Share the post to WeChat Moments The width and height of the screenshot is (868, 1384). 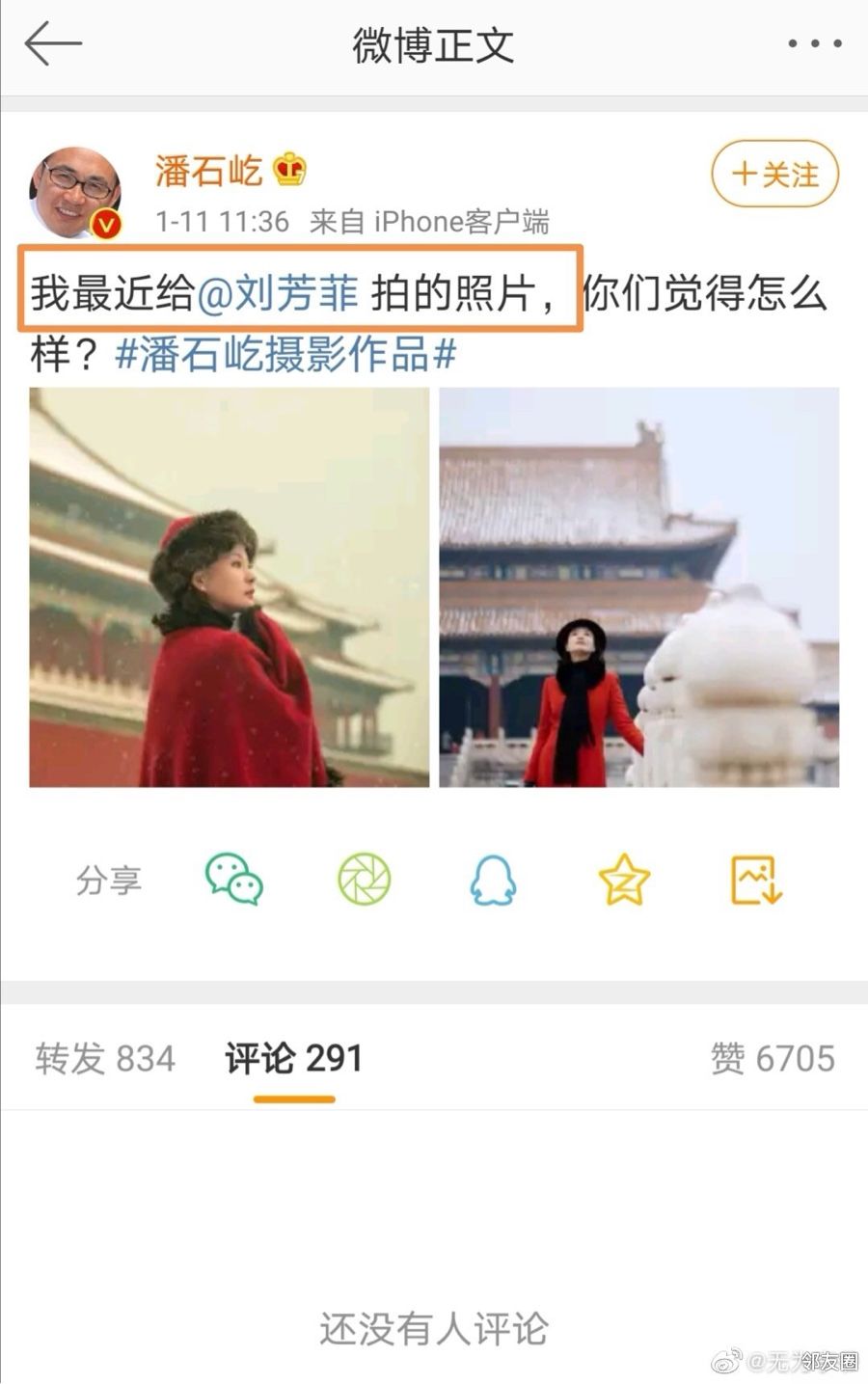pos(365,880)
